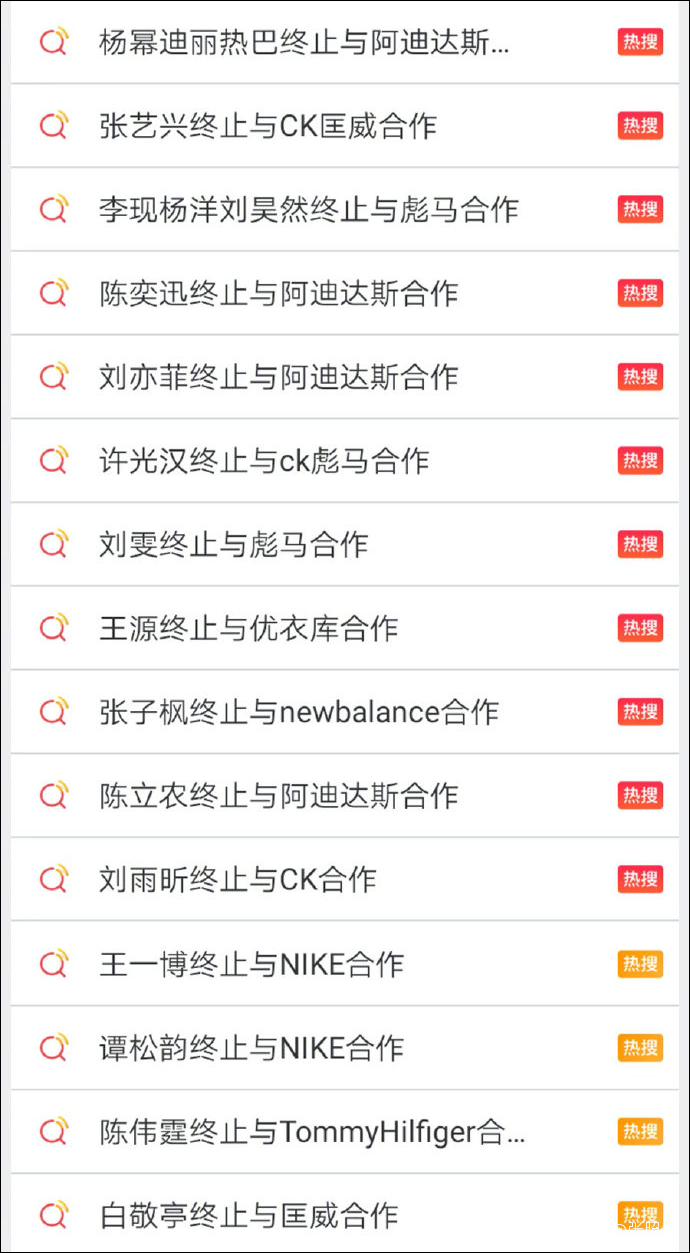The image size is (690, 1253).
Task: Open 许光汉终止与ck彪马合作 topic
Action: tap(264, 461)
